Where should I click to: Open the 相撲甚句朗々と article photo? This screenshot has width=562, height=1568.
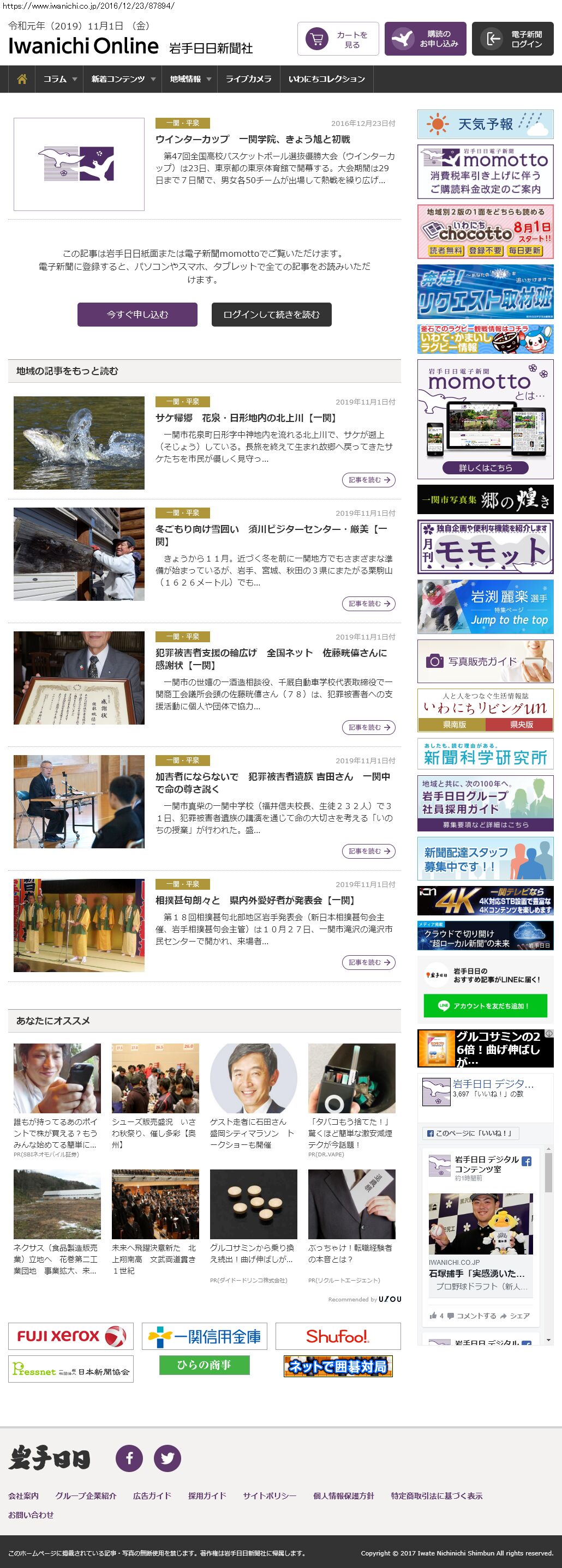pyautogui.click(x=79, y=925)
